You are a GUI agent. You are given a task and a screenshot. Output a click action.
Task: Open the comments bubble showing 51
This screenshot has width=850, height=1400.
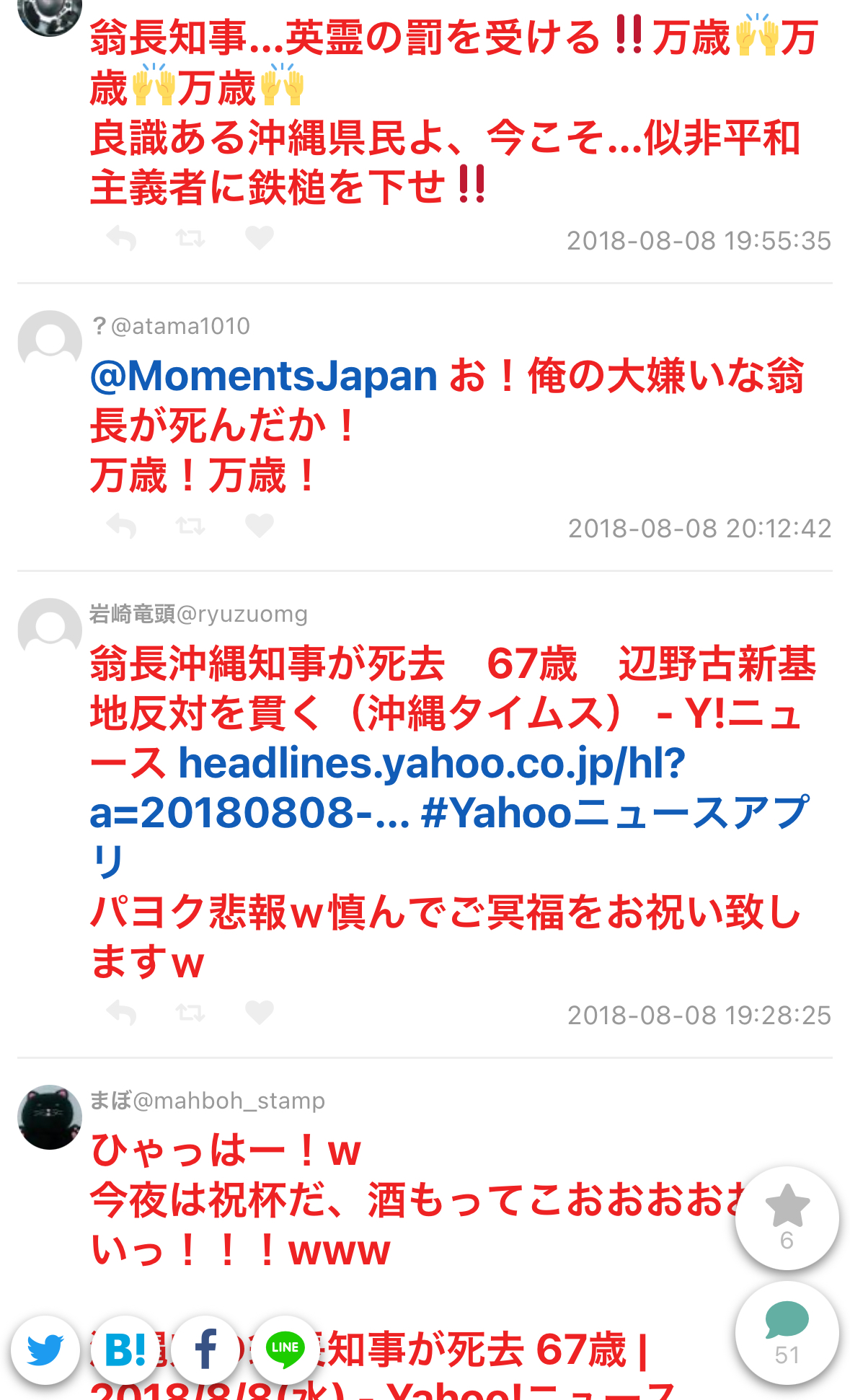click(x=787, y=1333)
